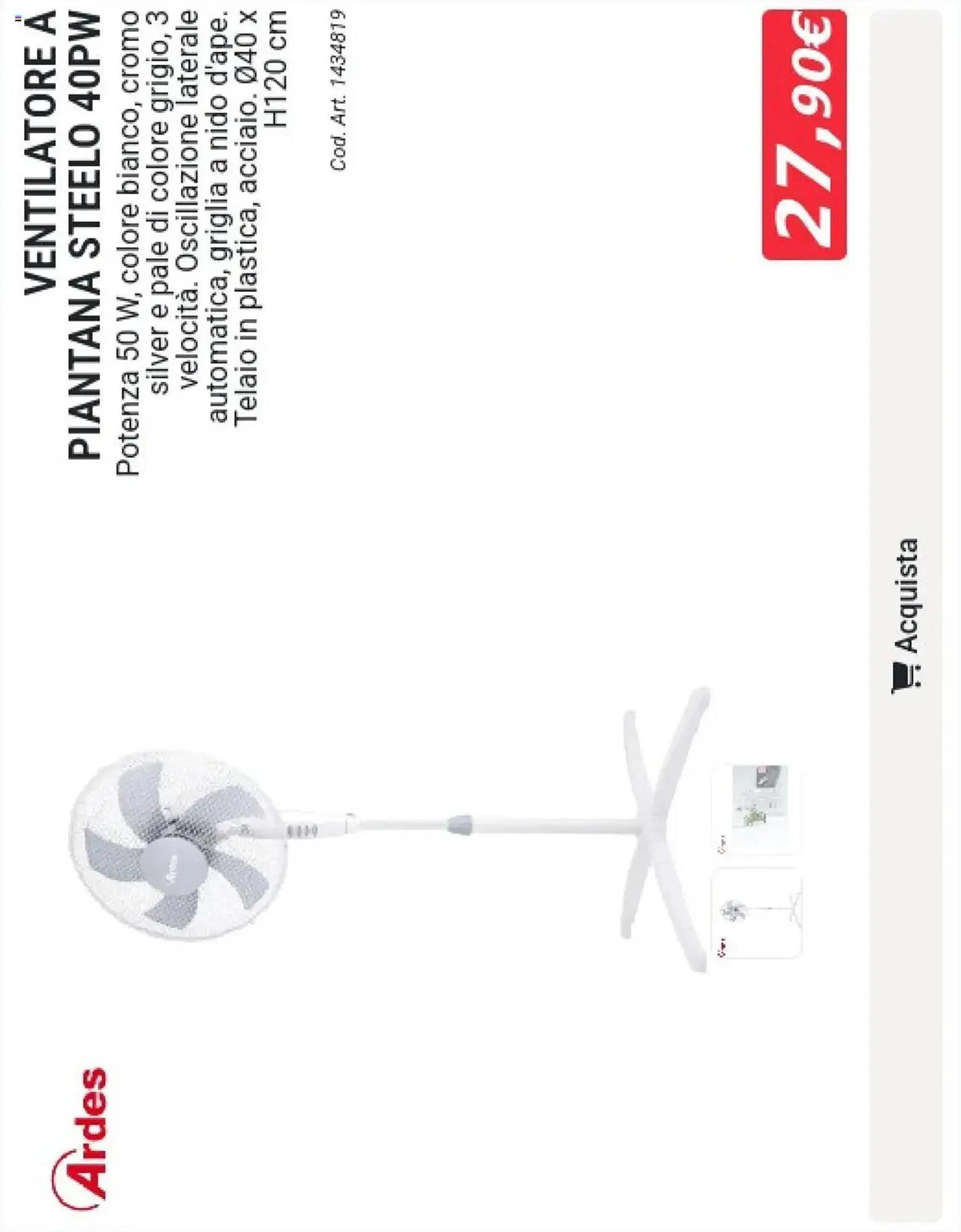Tap the Acquista purchase button
The image size is (961, 1232).
(x=905, y=616)
